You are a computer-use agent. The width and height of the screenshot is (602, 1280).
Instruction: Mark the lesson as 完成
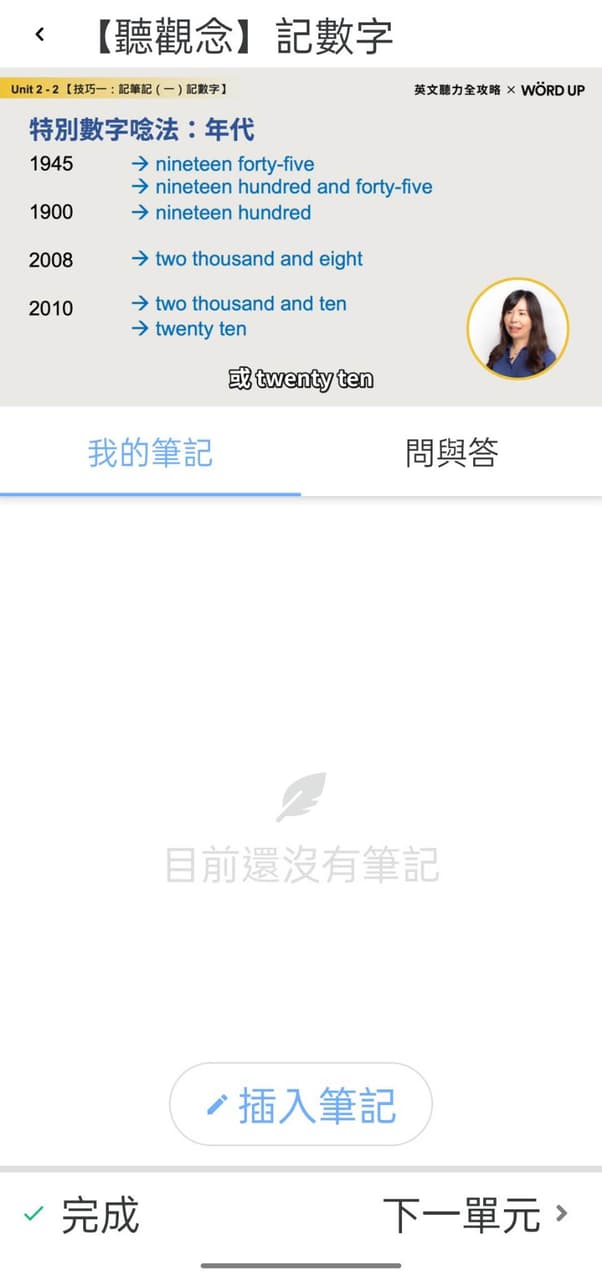click(x=81, y=1215)
